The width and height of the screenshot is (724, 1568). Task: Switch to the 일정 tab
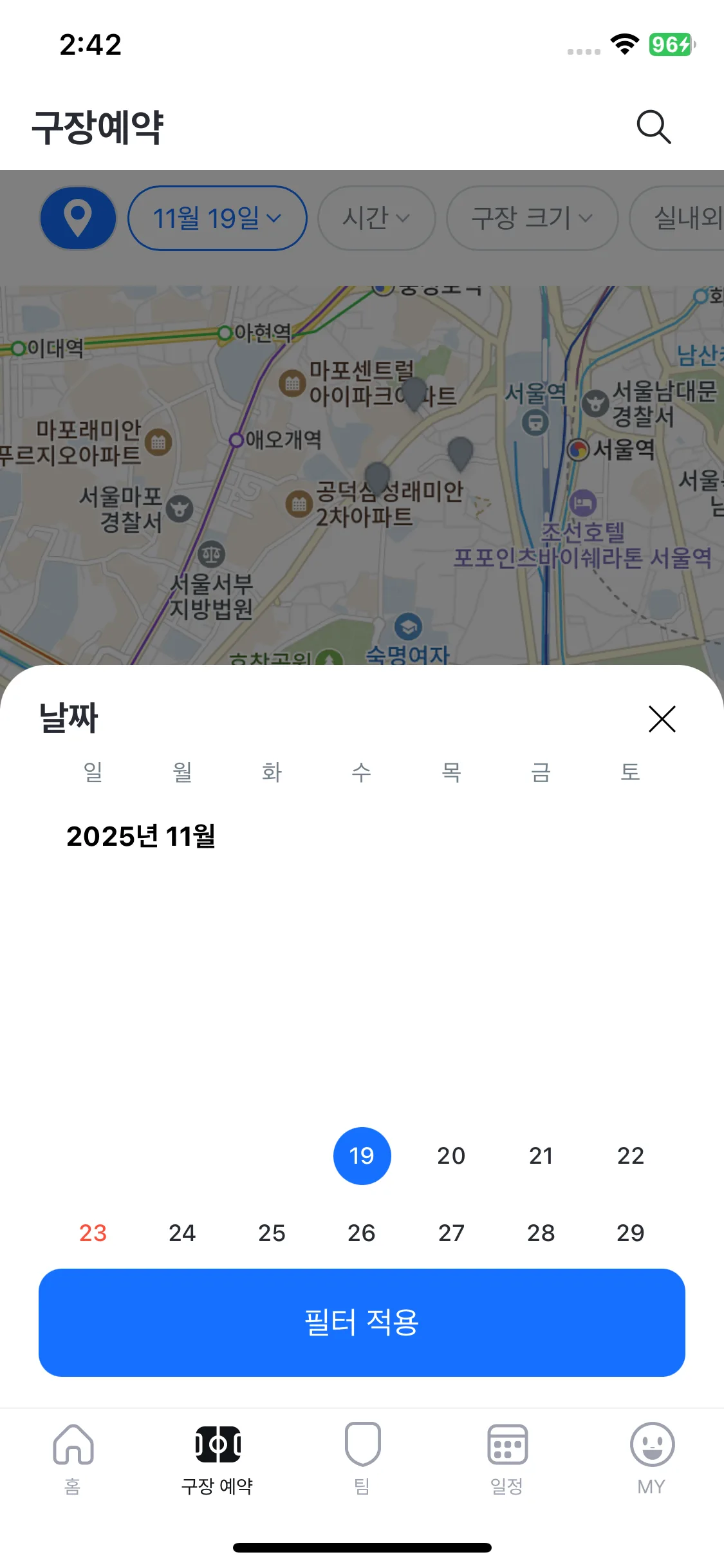tap(506, 1461)
